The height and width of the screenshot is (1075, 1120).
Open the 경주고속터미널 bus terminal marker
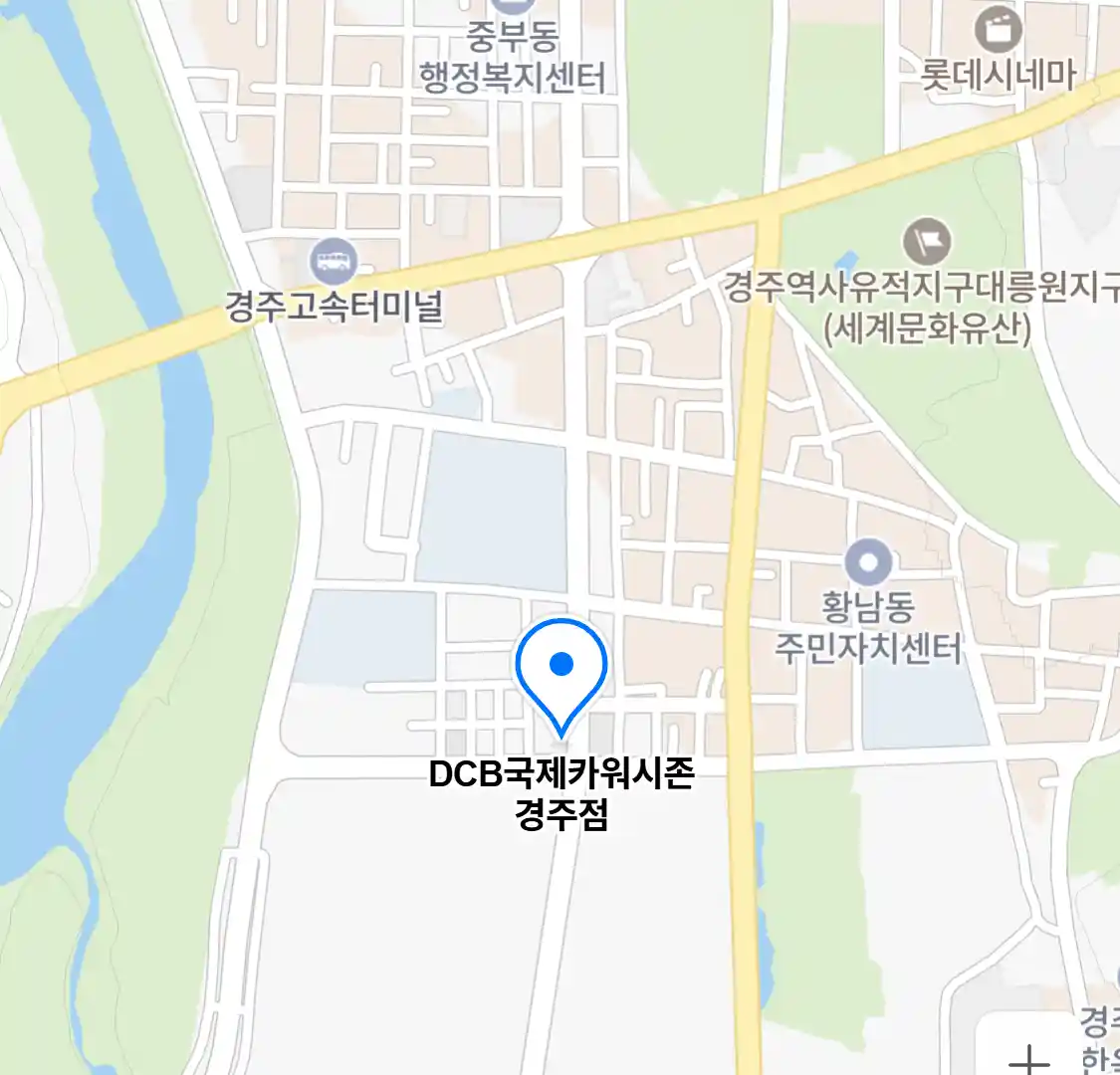pyautogui.click(x=333, y=263)
